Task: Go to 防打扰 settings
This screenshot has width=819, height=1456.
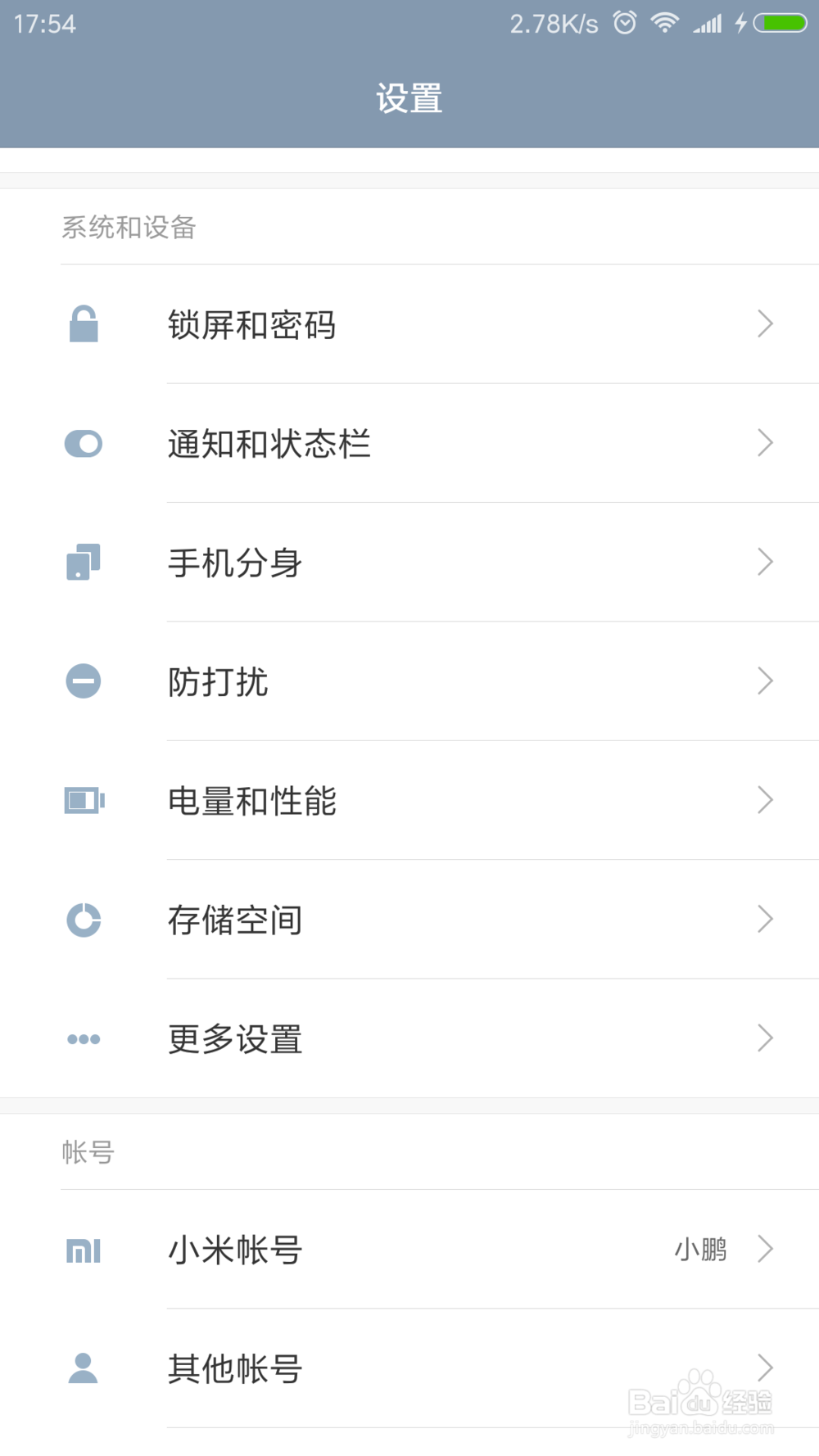Action: tap(409, 681)
